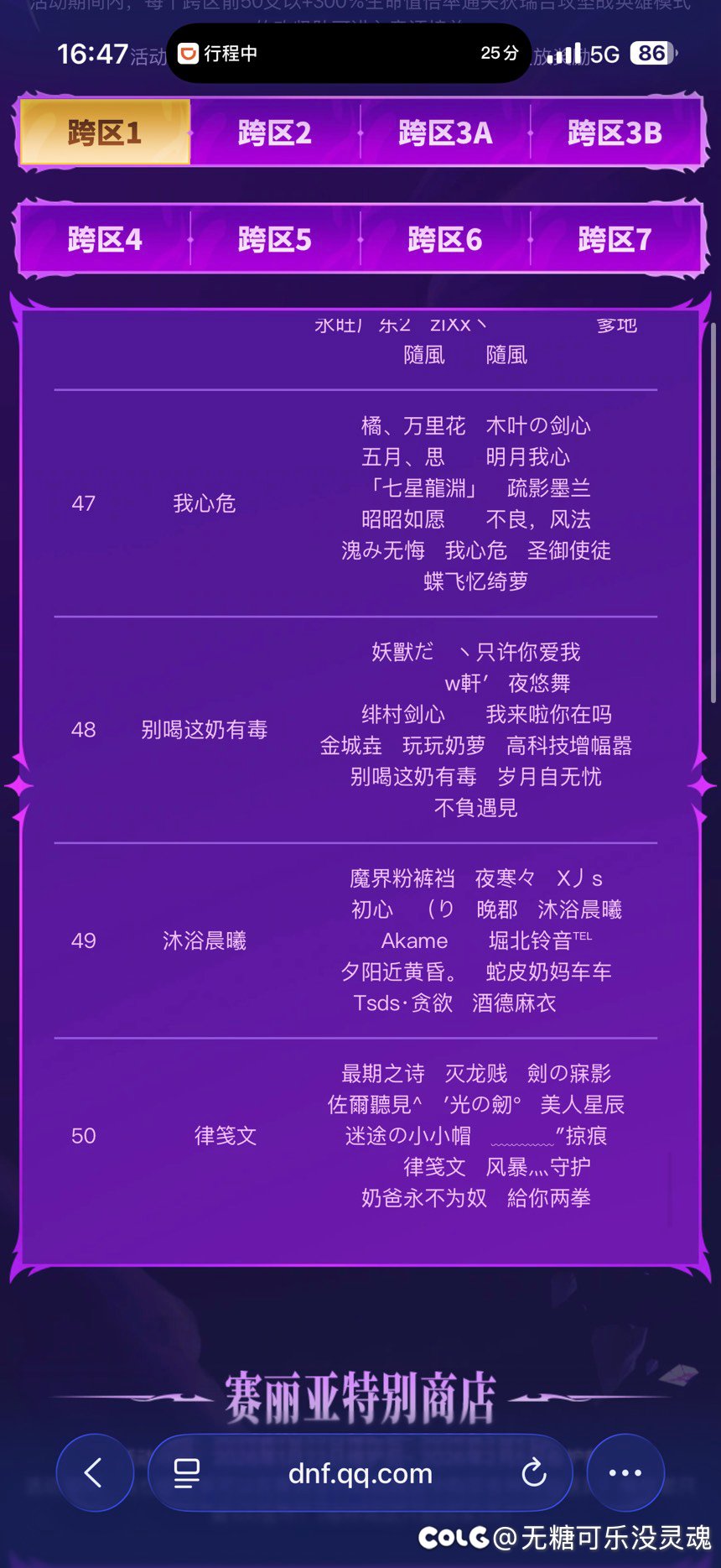Select the 跨区6 tab
The image size is (721, 1568).
pos(445,240)
